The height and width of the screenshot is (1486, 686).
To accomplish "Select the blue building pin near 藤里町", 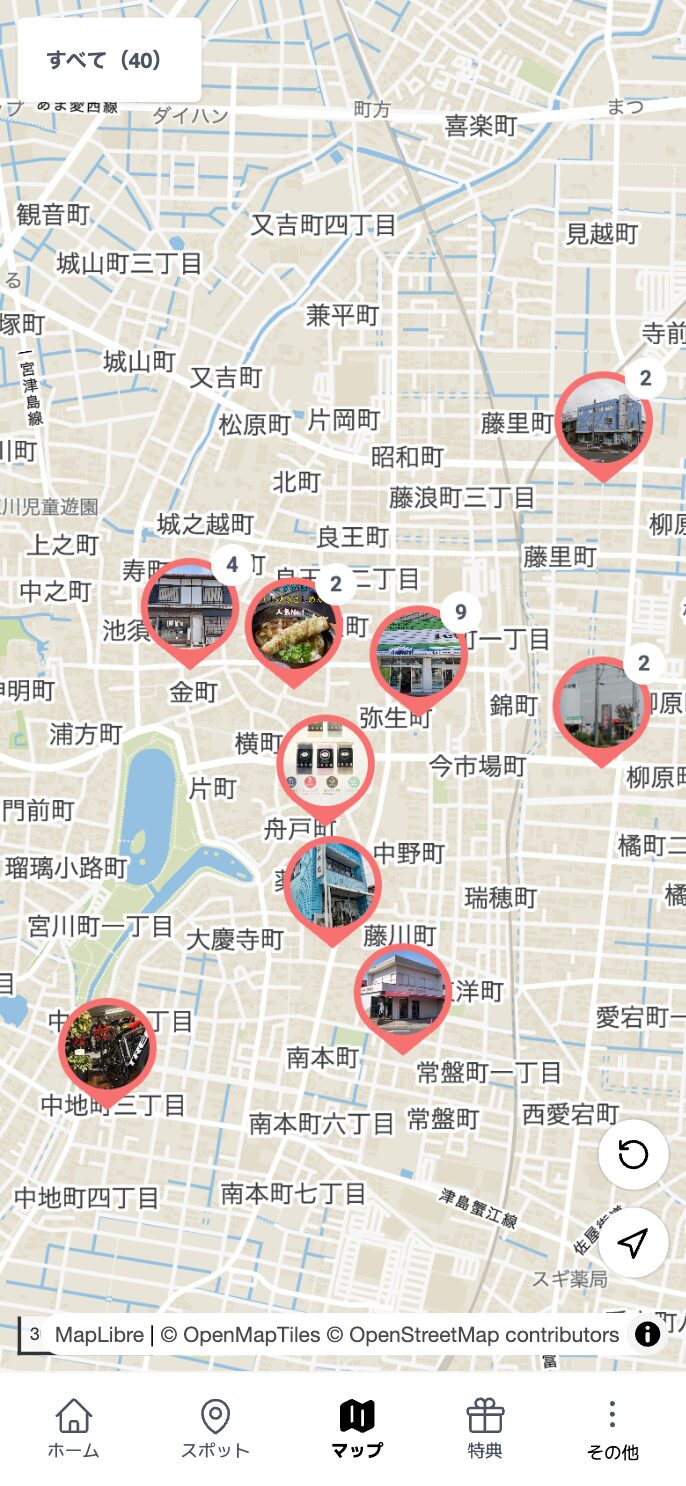I will click(x=604, y=421).
